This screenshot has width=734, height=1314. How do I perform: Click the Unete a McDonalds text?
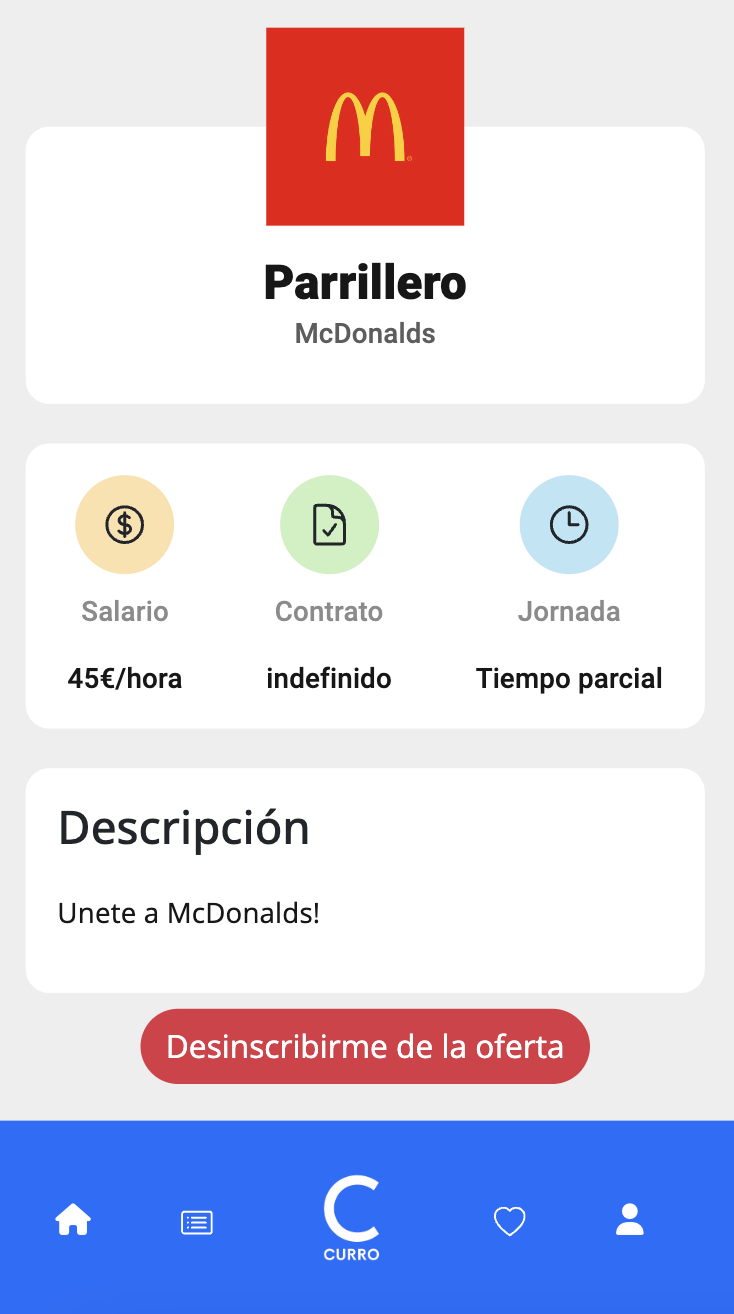coord(189,913)
